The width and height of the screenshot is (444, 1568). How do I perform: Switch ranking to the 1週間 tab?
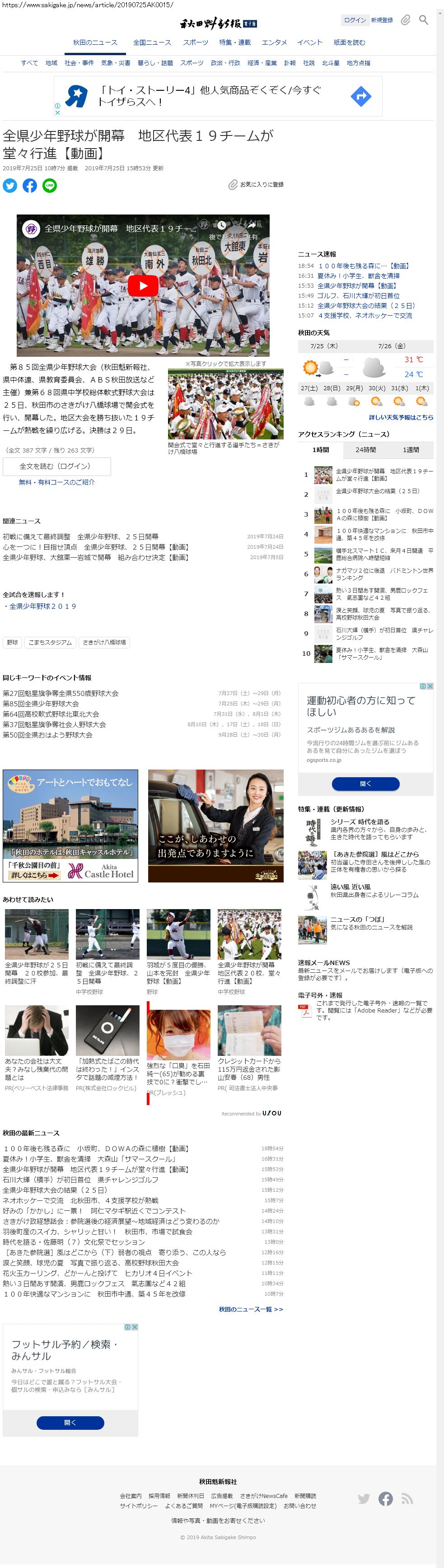pos(411,450)
